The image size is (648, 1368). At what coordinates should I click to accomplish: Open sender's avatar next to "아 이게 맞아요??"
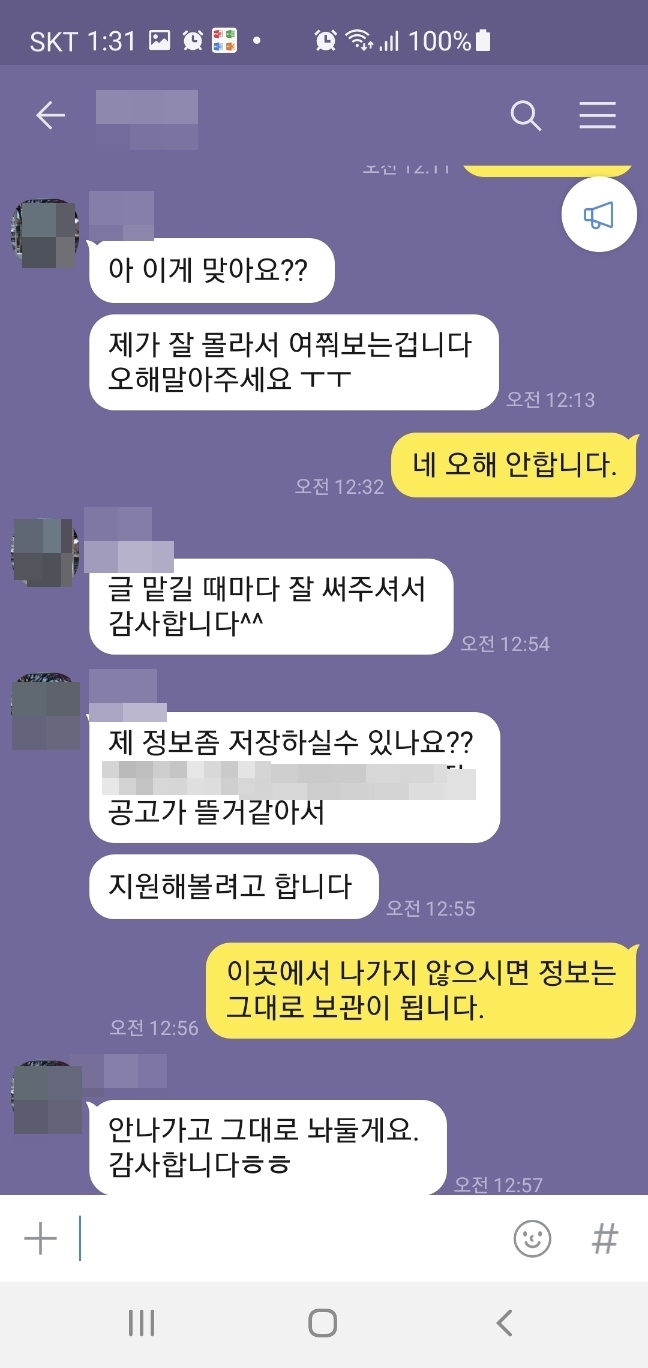tap(45, 233)
